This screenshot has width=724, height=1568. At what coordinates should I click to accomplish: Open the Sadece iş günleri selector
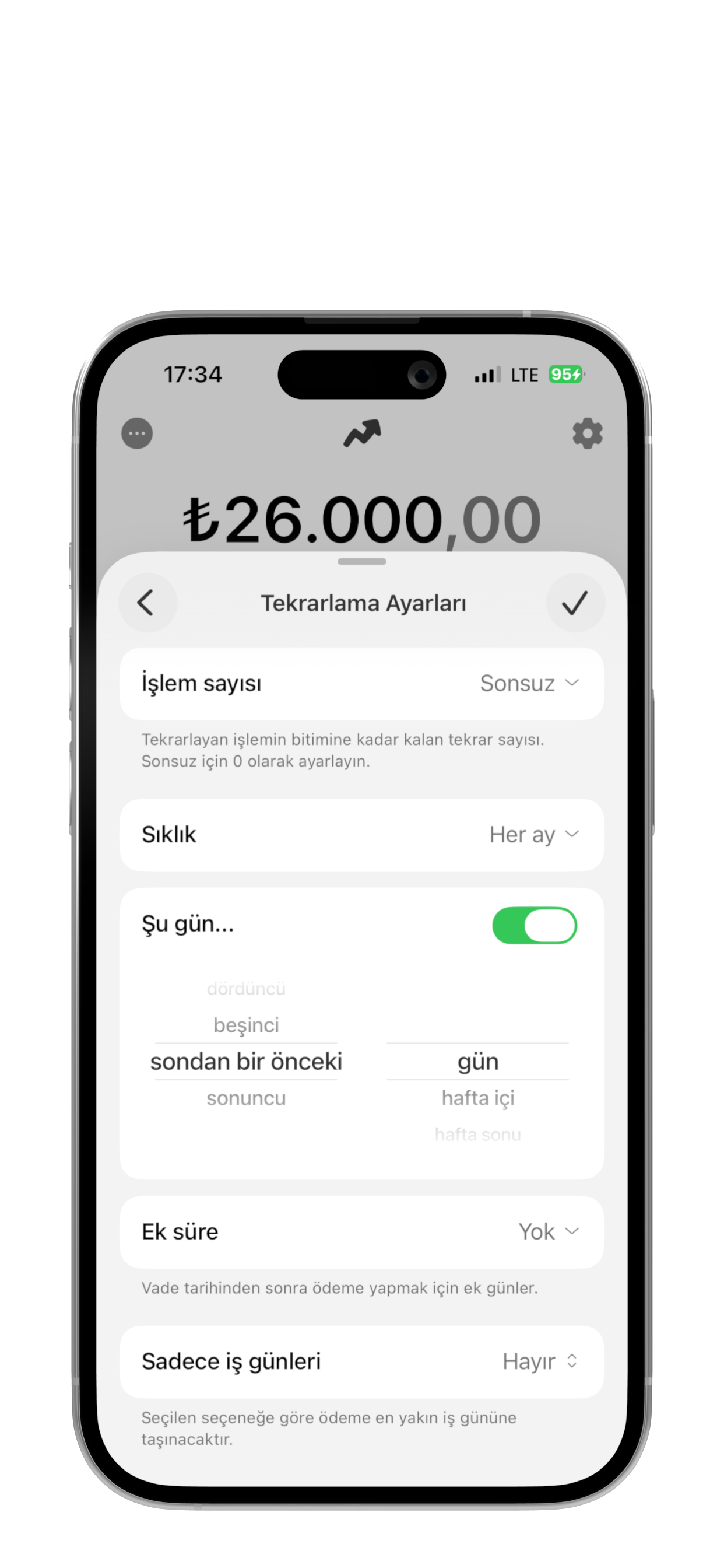point(540,1361)
